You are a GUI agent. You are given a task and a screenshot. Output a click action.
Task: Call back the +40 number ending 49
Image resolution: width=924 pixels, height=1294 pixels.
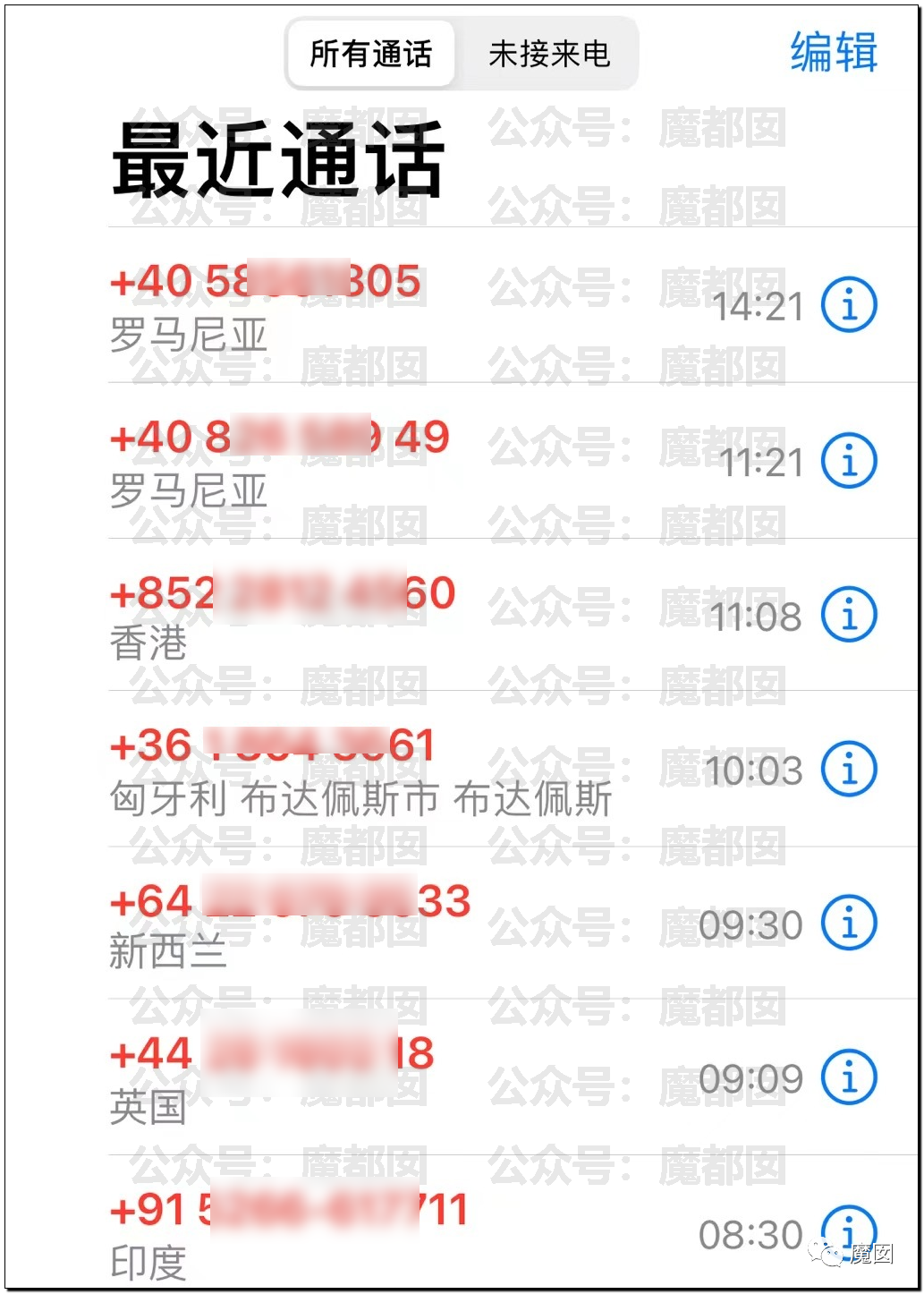point(358,462)
